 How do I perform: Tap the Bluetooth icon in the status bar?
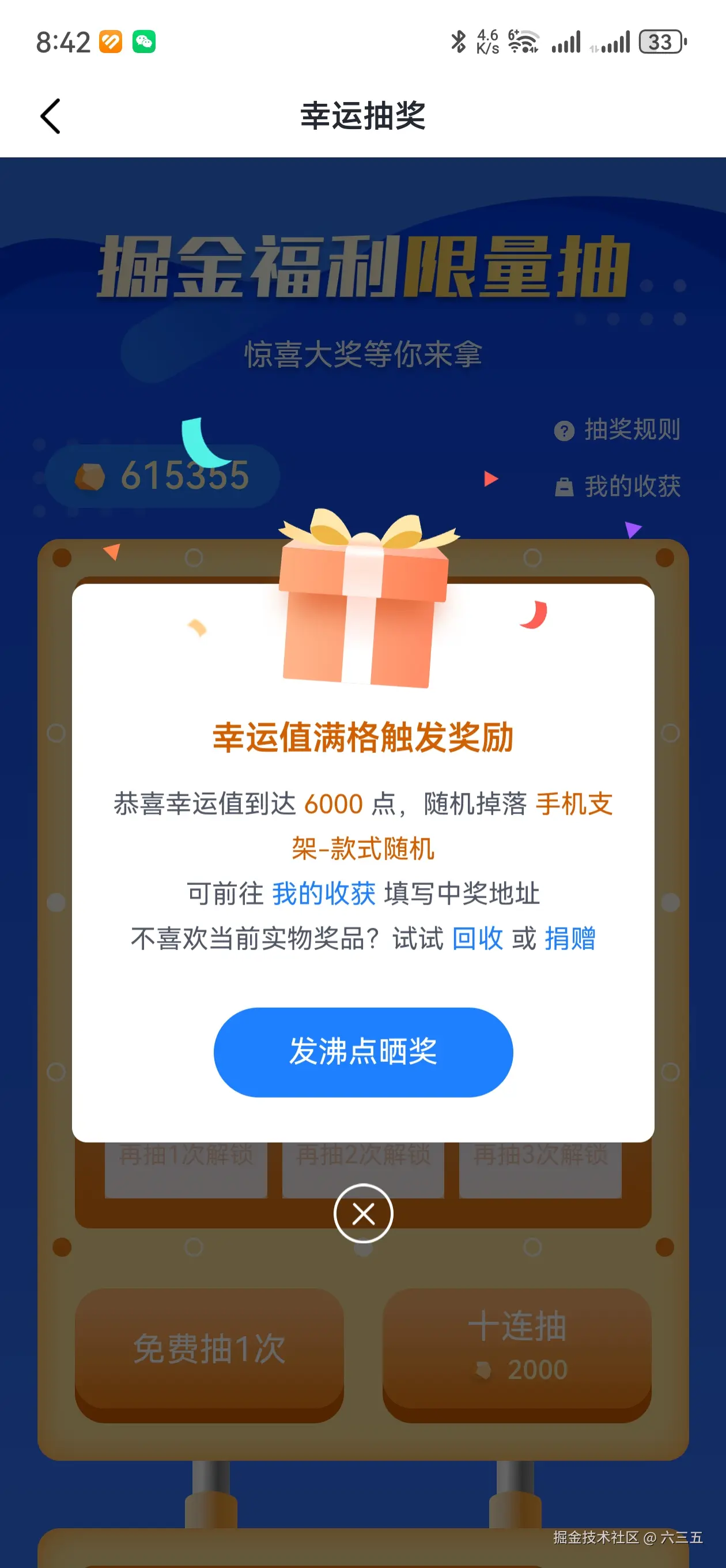(458, 42)
